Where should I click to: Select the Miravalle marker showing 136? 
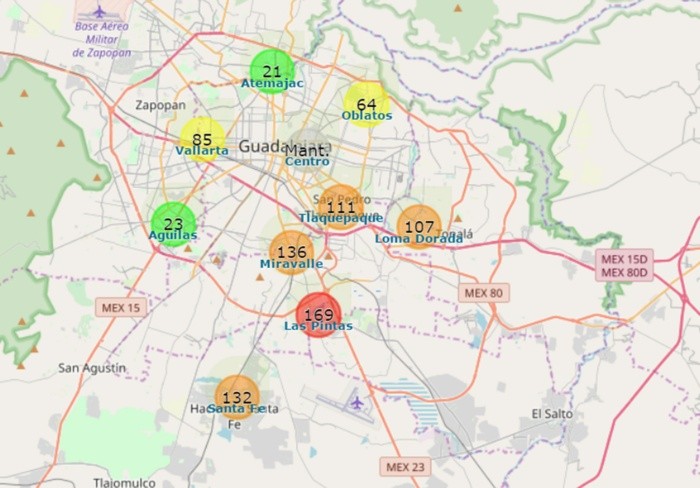click(x=291, y=252)
